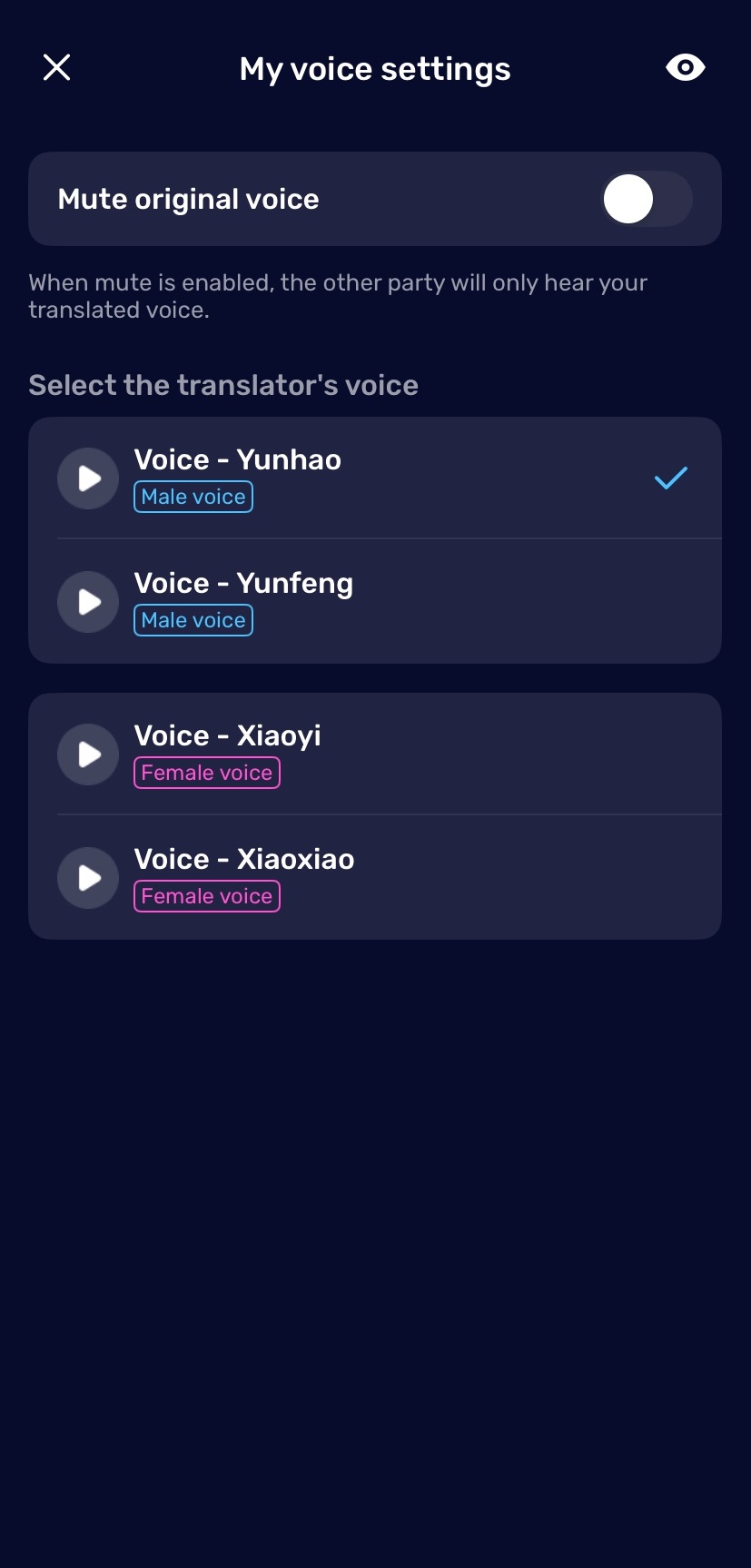Click the Mute original voice label text
Viewport: 751px width, 1568px height.
tap(187, 199)
